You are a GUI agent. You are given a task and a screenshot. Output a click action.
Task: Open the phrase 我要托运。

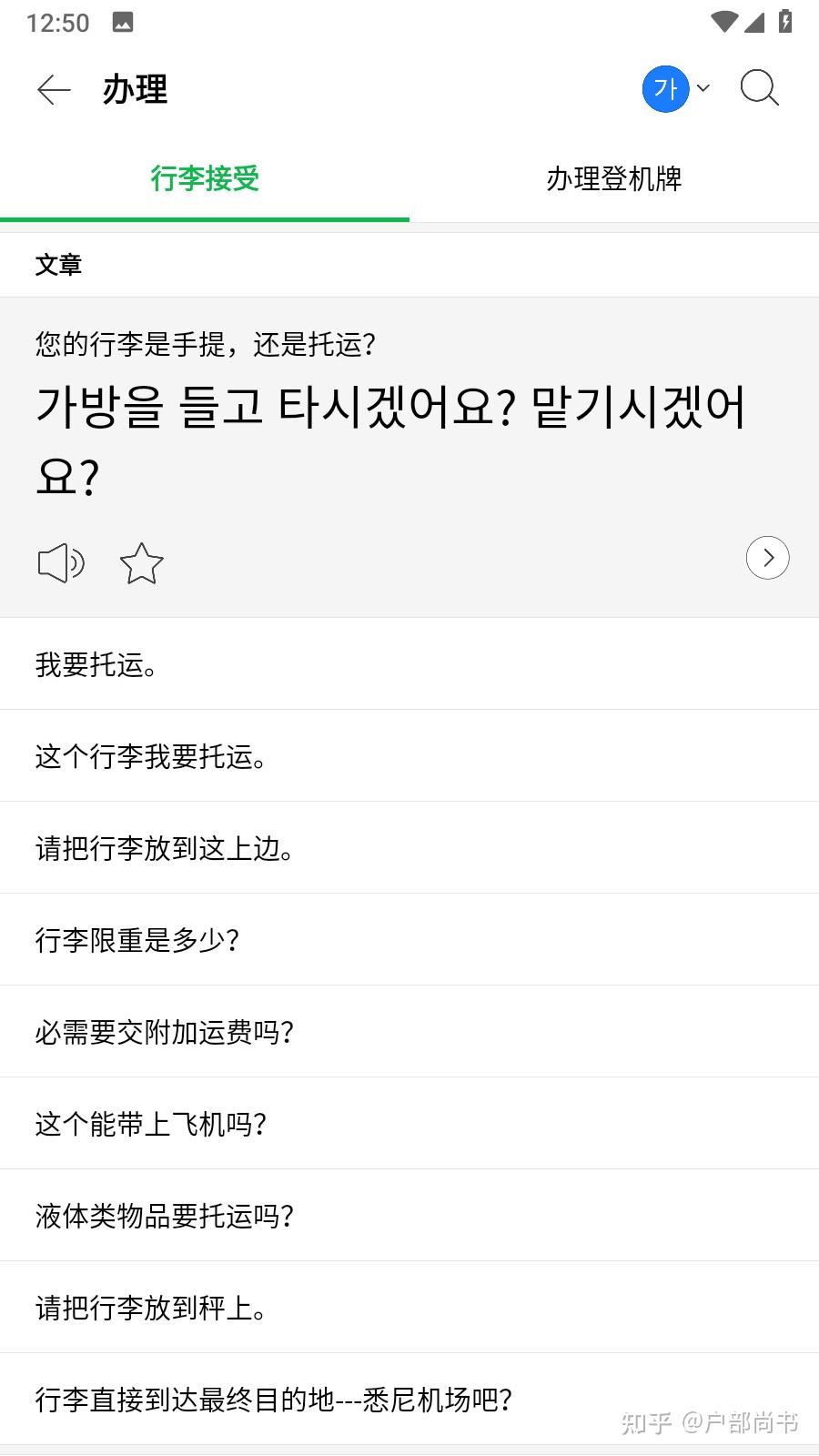(x=409, y=664)
